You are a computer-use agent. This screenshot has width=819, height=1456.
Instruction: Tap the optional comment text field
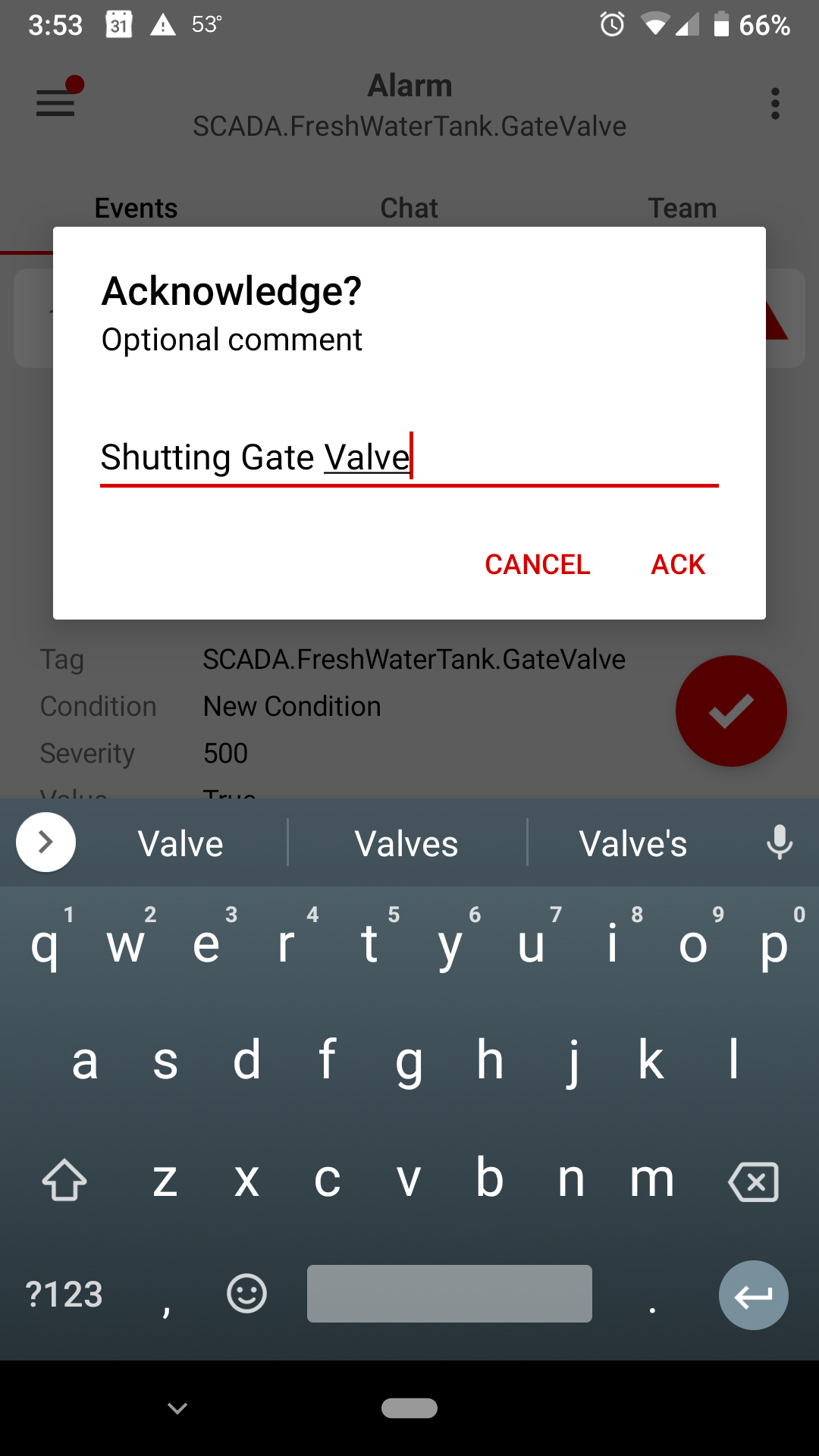[409, 457]
